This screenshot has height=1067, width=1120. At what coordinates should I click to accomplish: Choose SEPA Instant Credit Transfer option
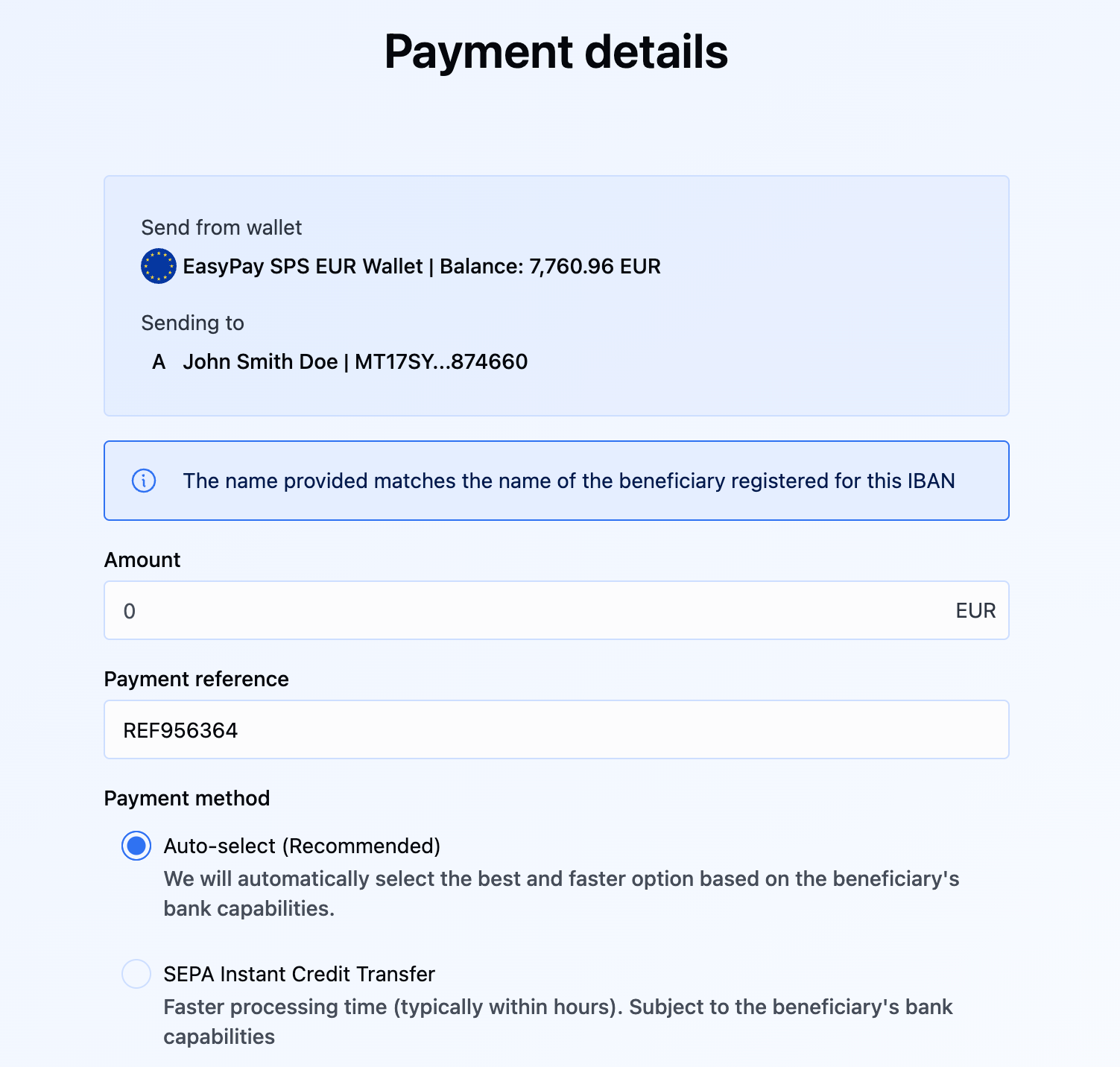pos(136,974)
